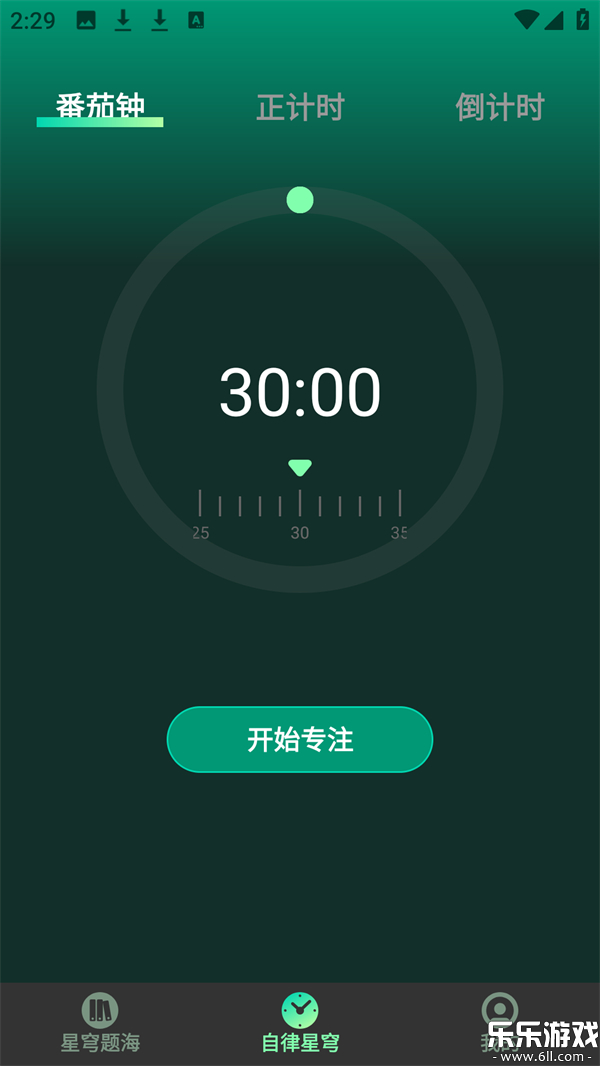
Task: Switch to the 倒计时 tab
Action: [499, 107]
